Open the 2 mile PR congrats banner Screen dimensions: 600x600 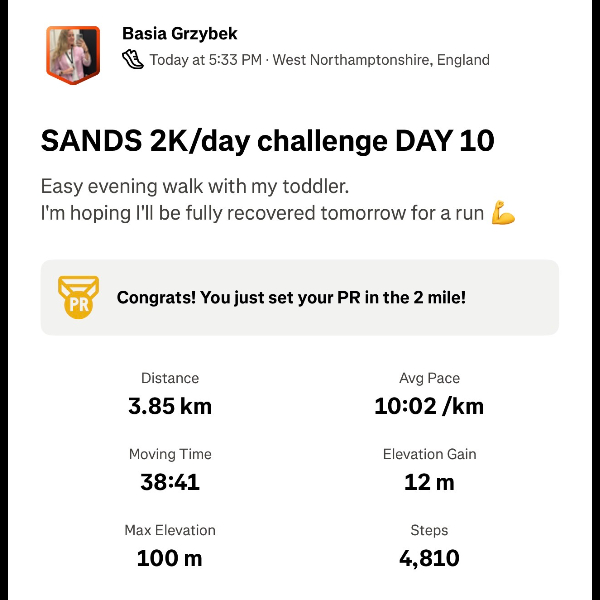point(299,297)
